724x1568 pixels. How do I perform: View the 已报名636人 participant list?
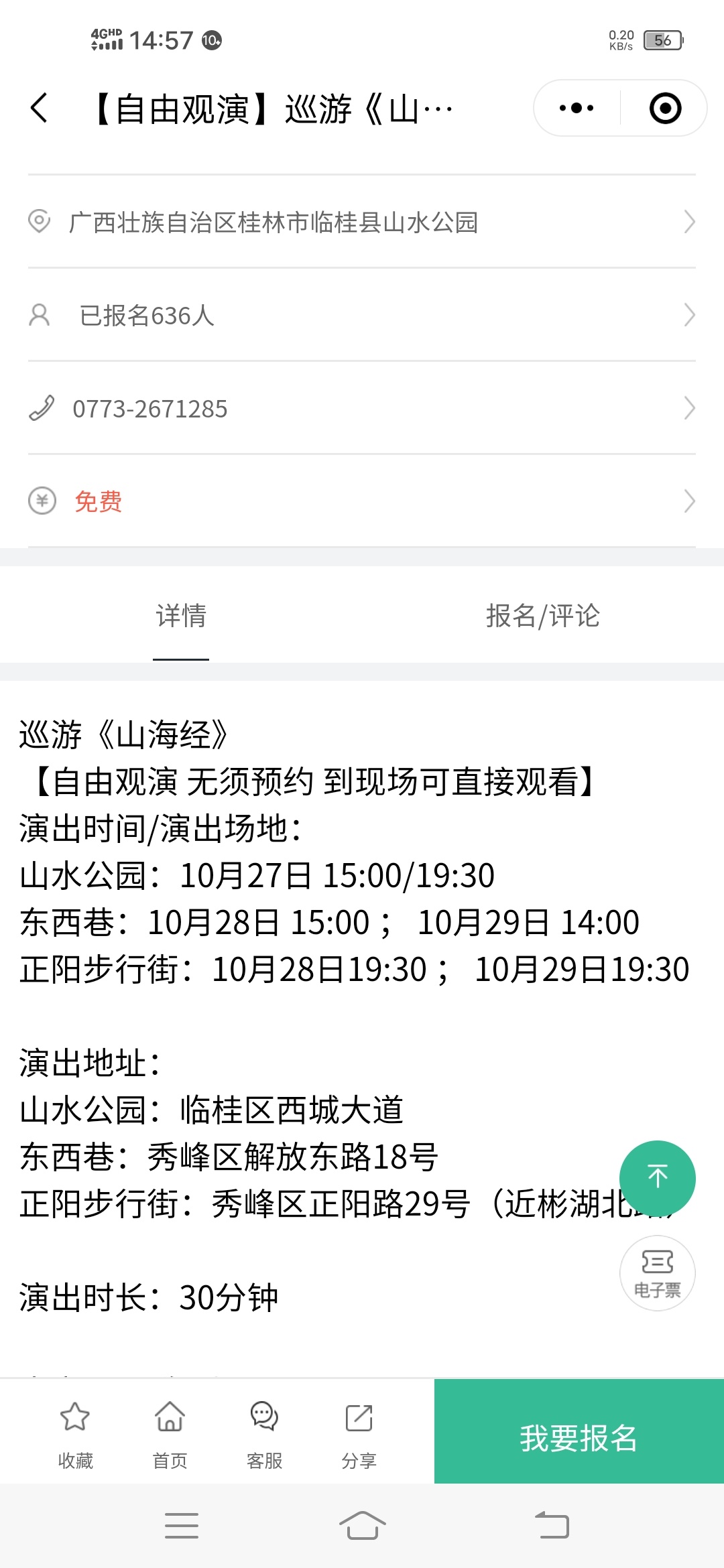pos(362,315)
